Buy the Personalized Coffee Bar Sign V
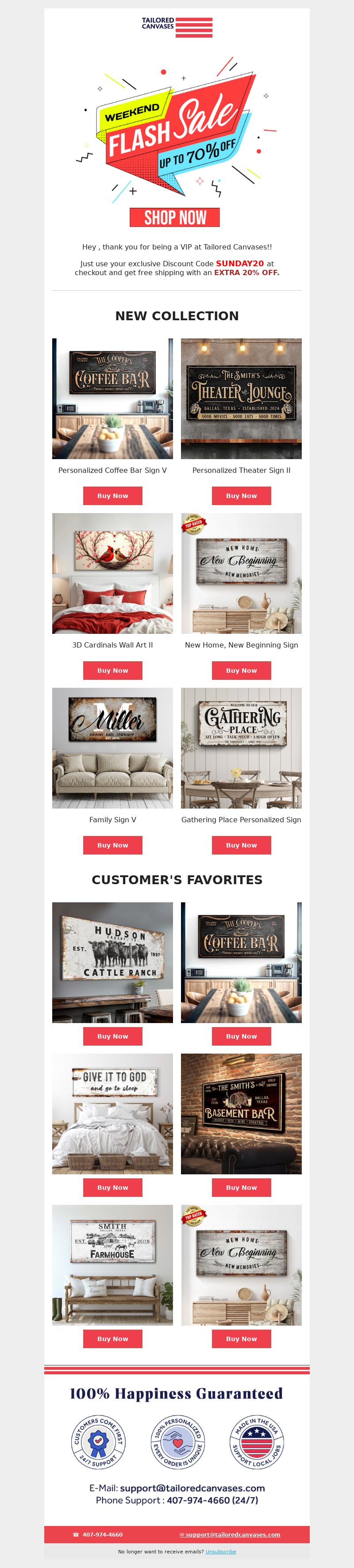This screenshot has width=354, height=1568. click(x=113, y=495)
